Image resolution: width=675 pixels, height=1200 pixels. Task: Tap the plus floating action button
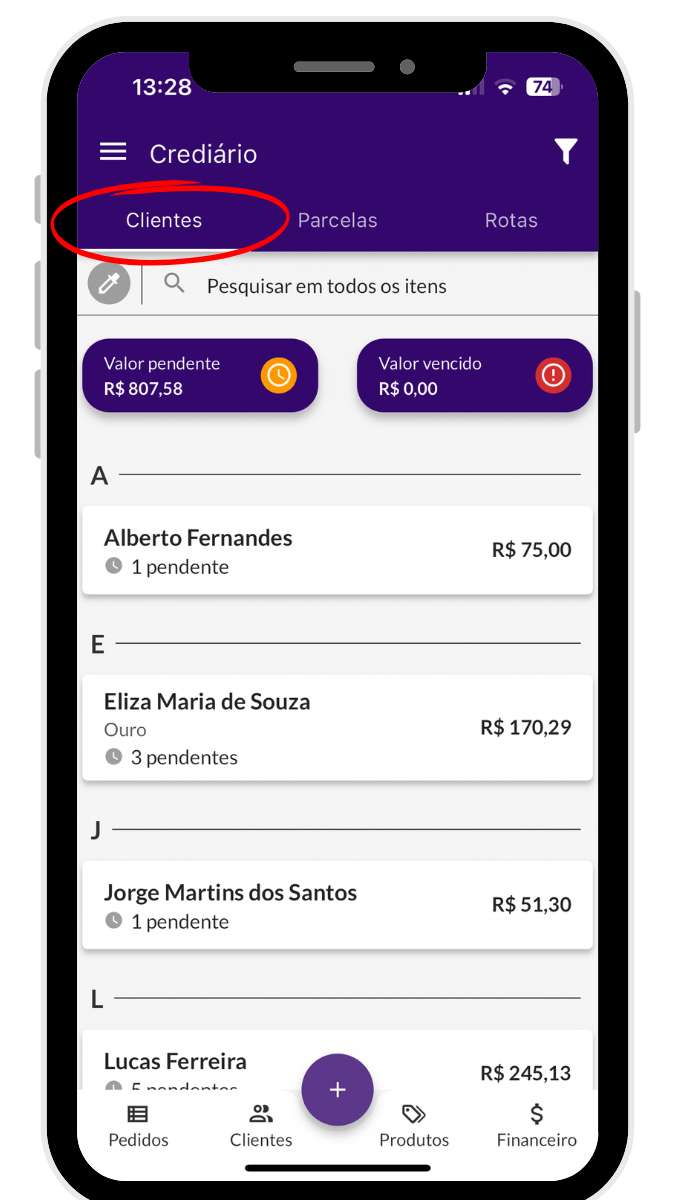pyautogui.click(x=337, y=1089)
